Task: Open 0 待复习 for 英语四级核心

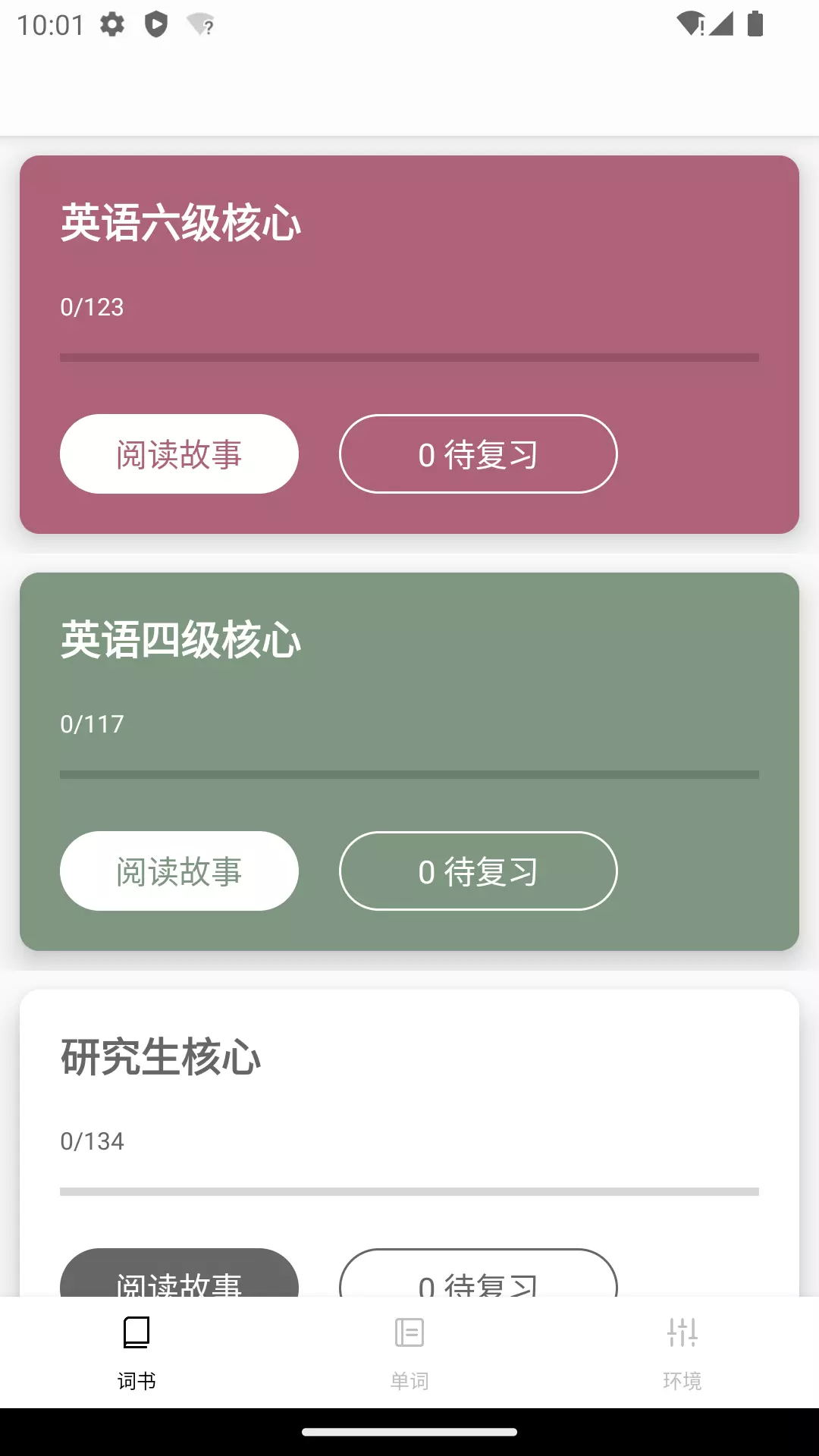Action: click(479, 871)
